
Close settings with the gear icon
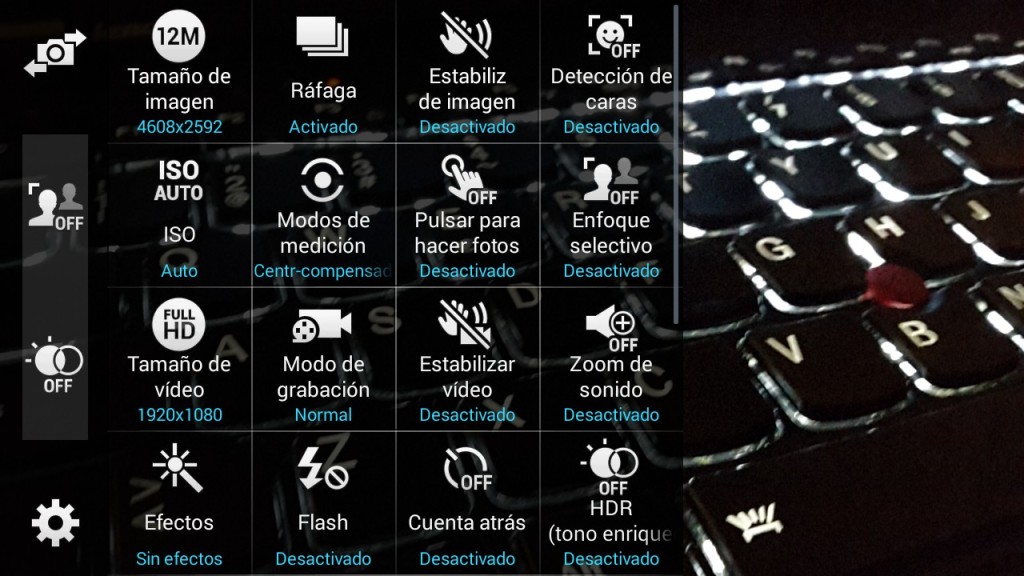tap(55, 521)
